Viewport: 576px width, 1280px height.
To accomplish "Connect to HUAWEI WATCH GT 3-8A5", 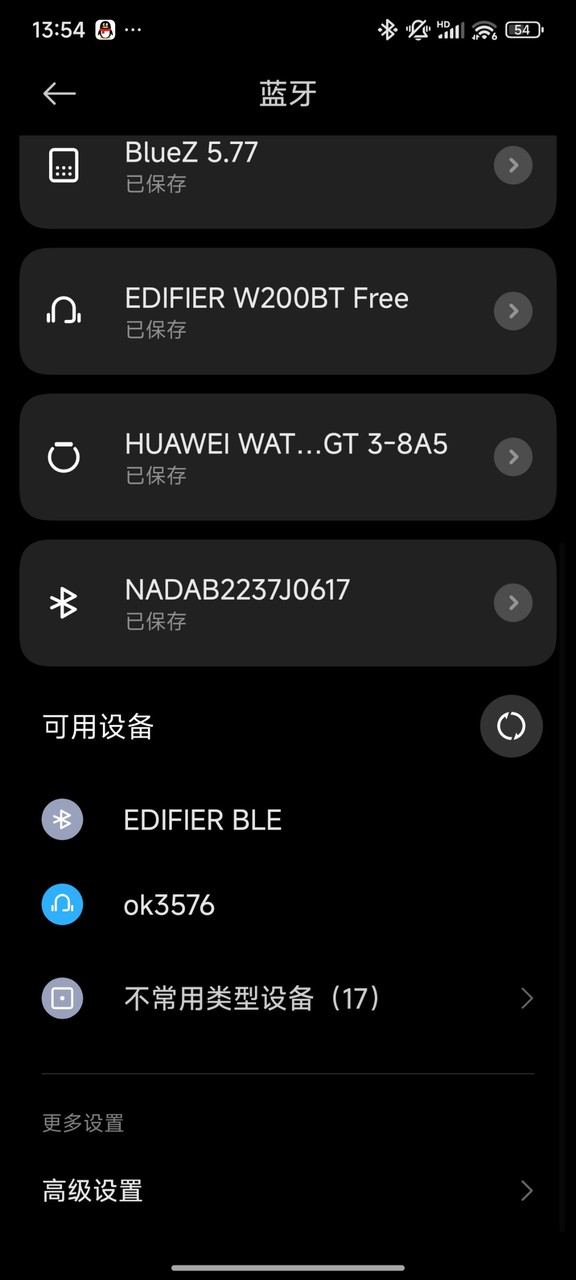I will (x=288, y=457).
